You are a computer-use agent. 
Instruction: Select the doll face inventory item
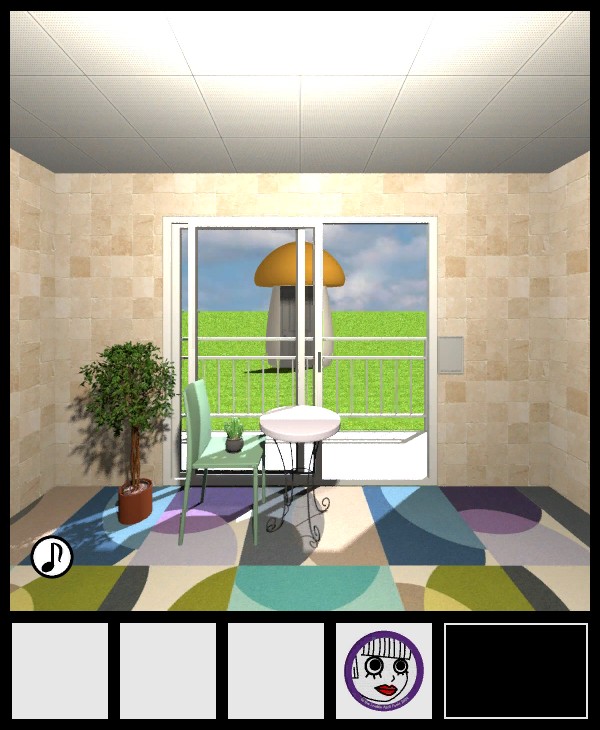383,670
